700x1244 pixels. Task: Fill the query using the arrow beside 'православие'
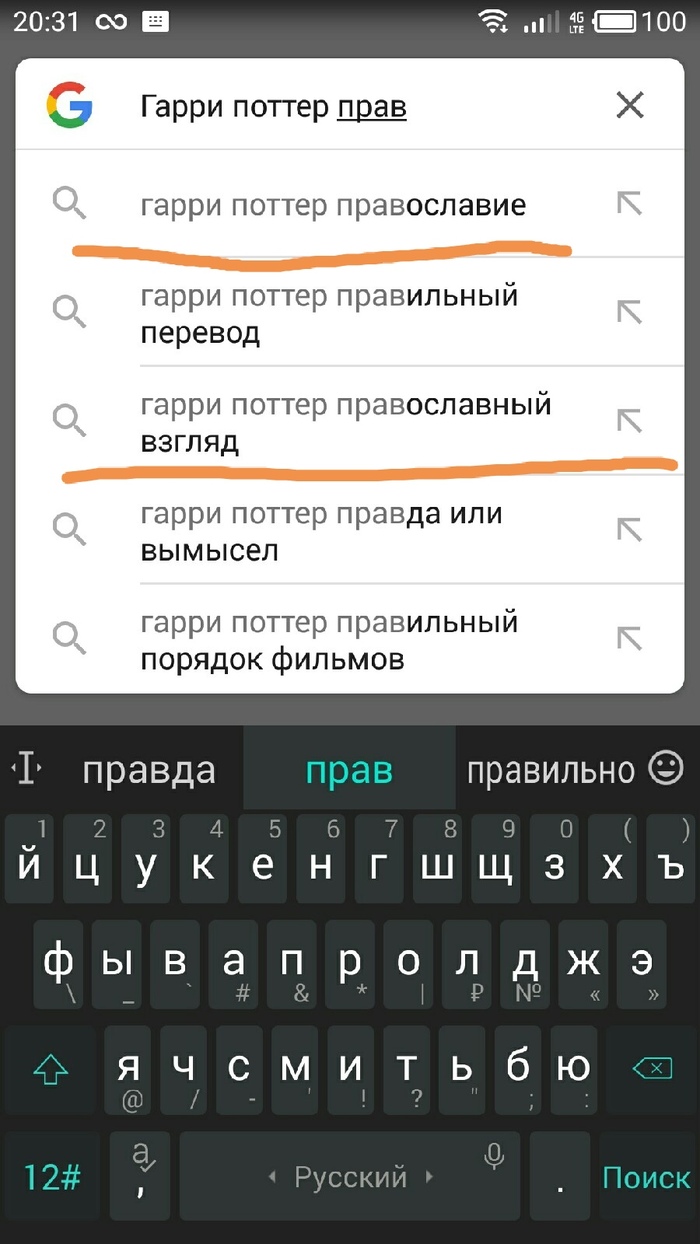tap(629, 204)
